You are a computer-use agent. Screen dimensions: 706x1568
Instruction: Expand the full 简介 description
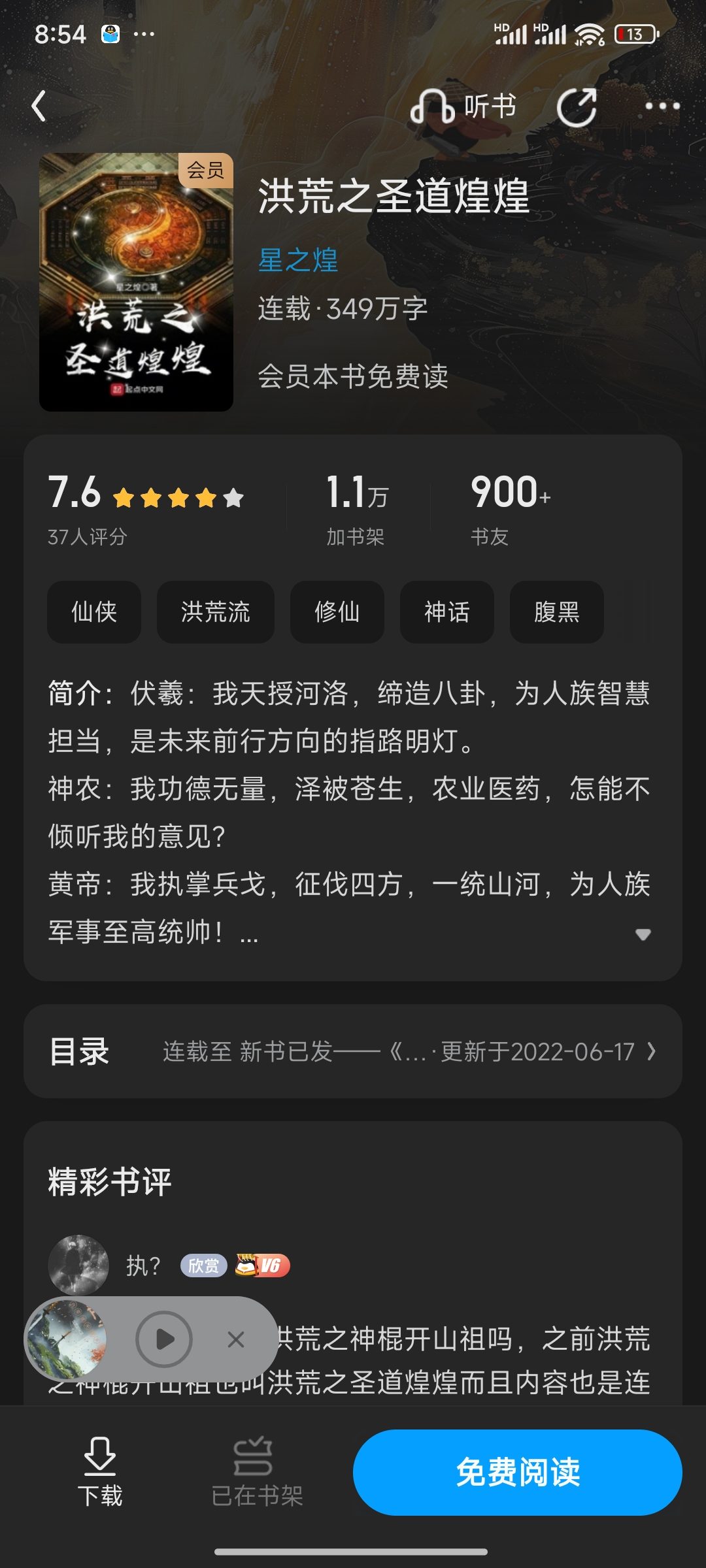point(643,934)
